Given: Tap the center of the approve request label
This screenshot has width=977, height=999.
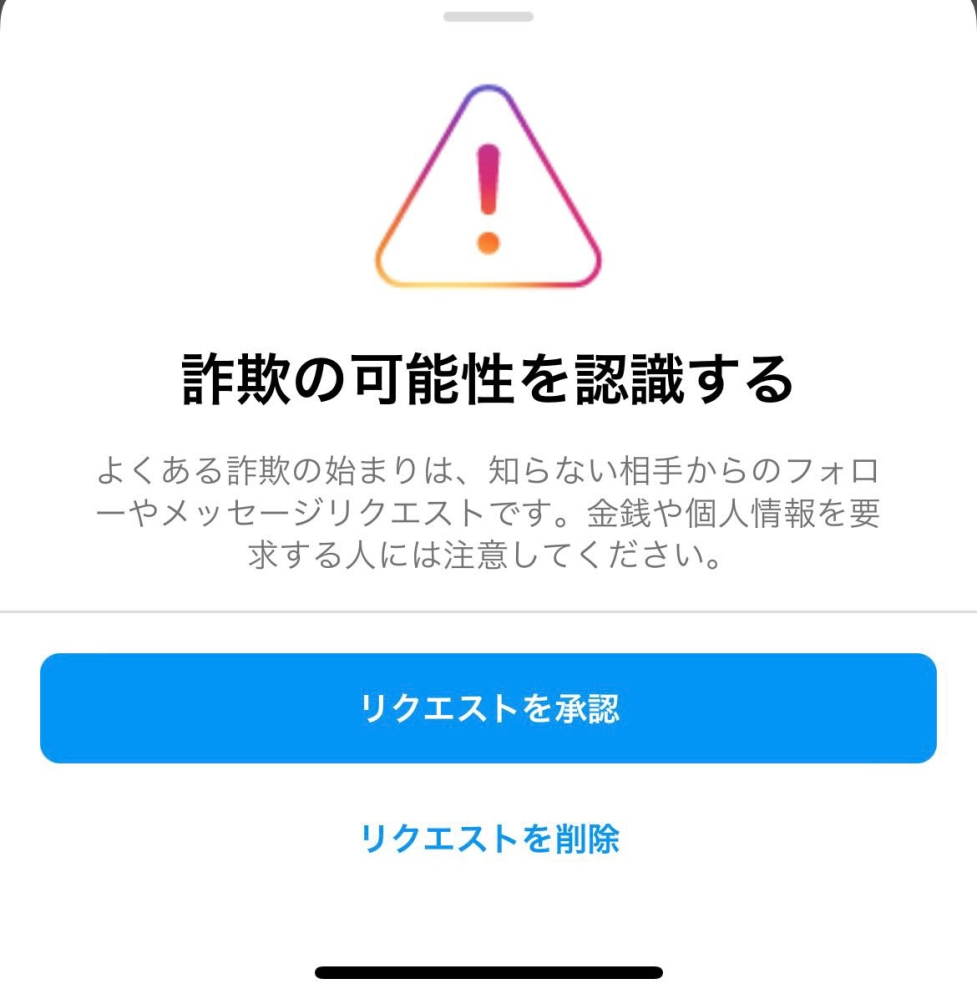Looking at the screenshot, I should [488, 707].
